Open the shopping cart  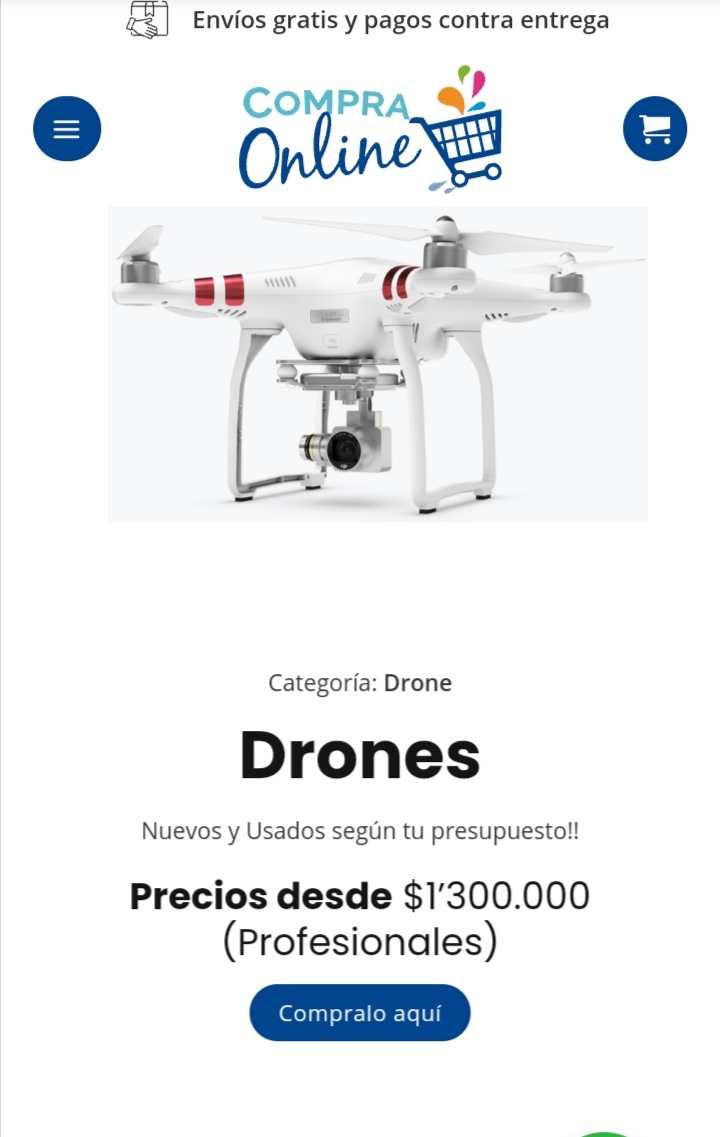pos(655,128)
